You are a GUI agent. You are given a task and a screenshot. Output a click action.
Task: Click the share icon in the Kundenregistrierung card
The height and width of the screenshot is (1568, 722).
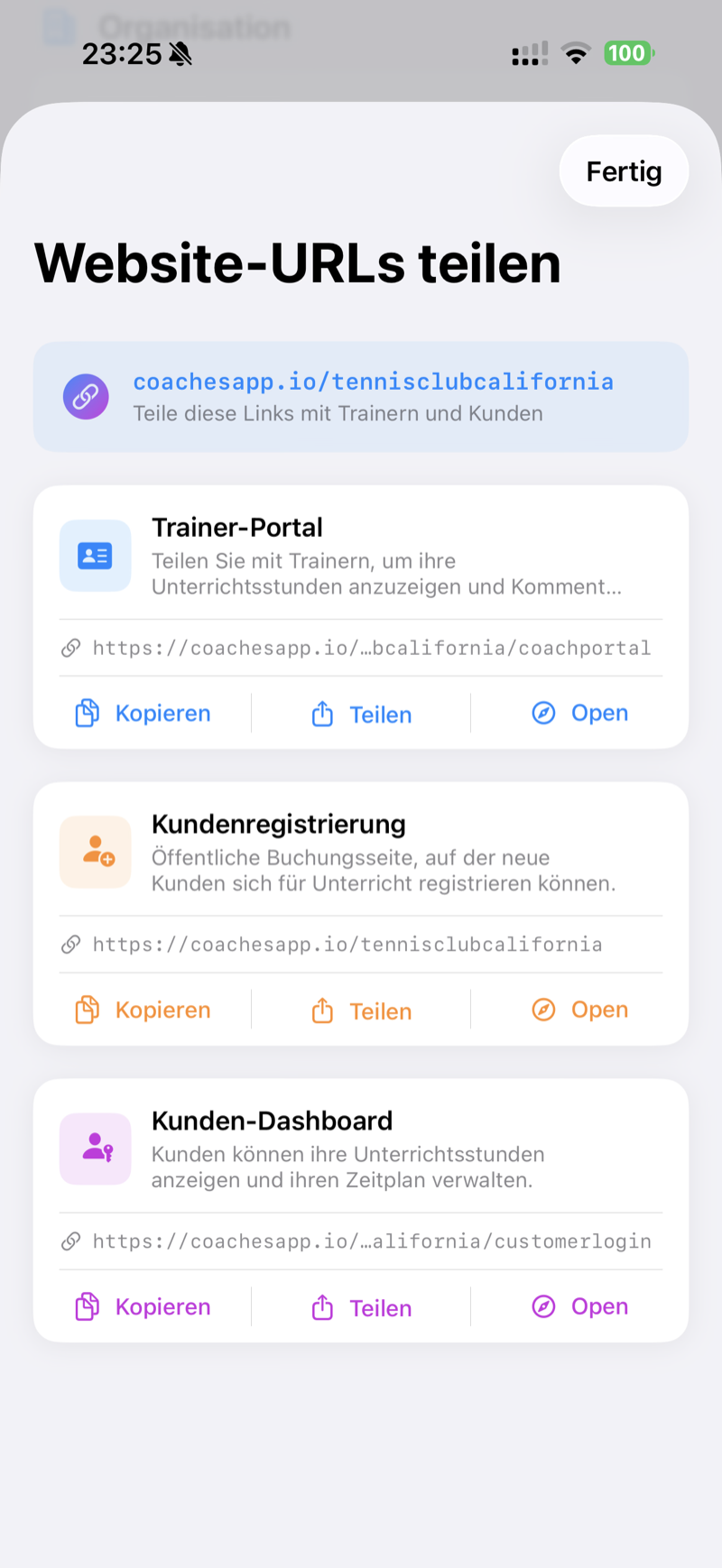coord(323,1010)
